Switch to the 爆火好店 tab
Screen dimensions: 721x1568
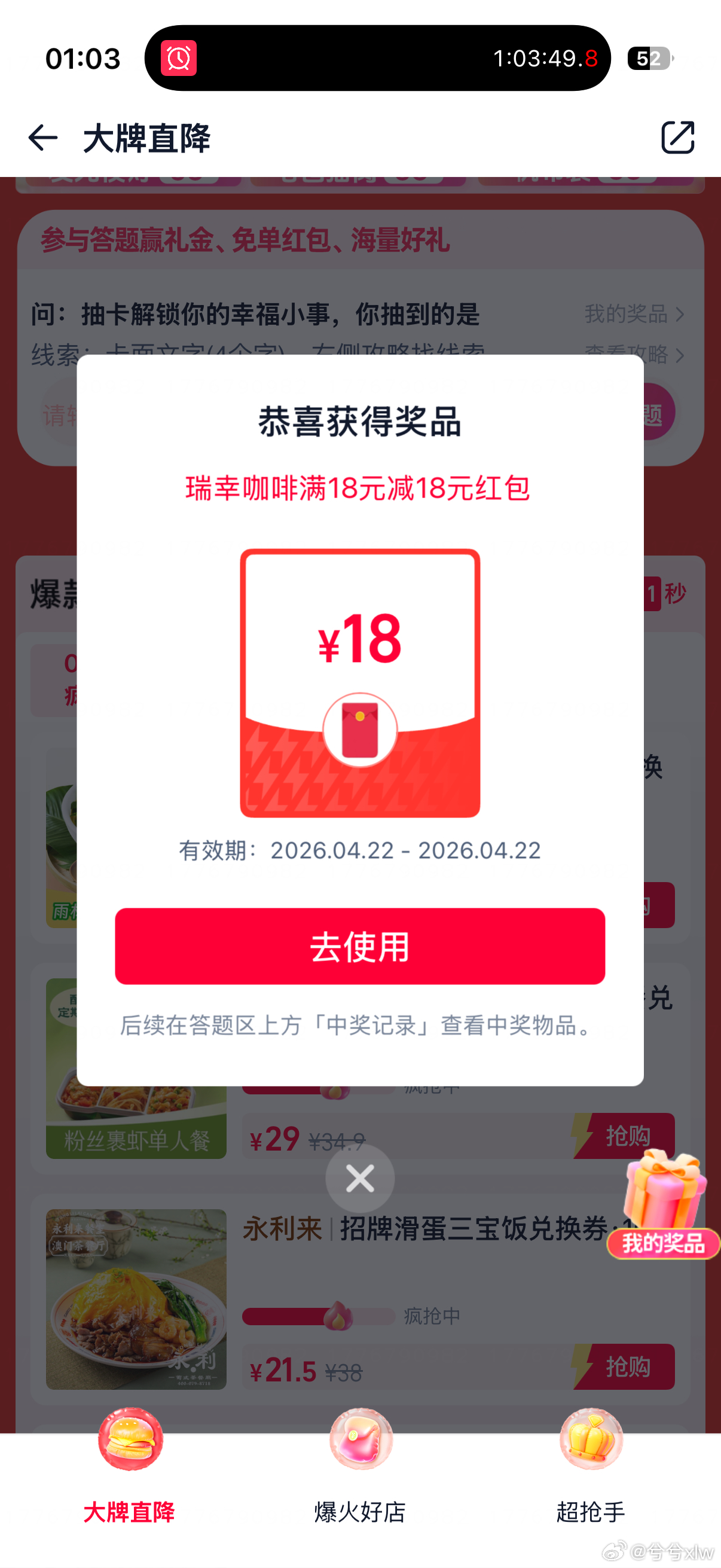click(x=359, y=1466)
